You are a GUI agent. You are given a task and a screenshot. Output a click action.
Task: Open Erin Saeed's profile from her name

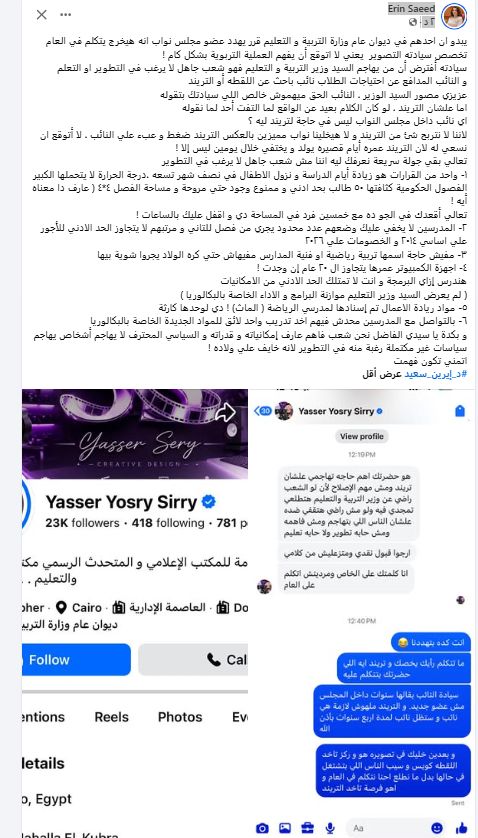point(411,9)
